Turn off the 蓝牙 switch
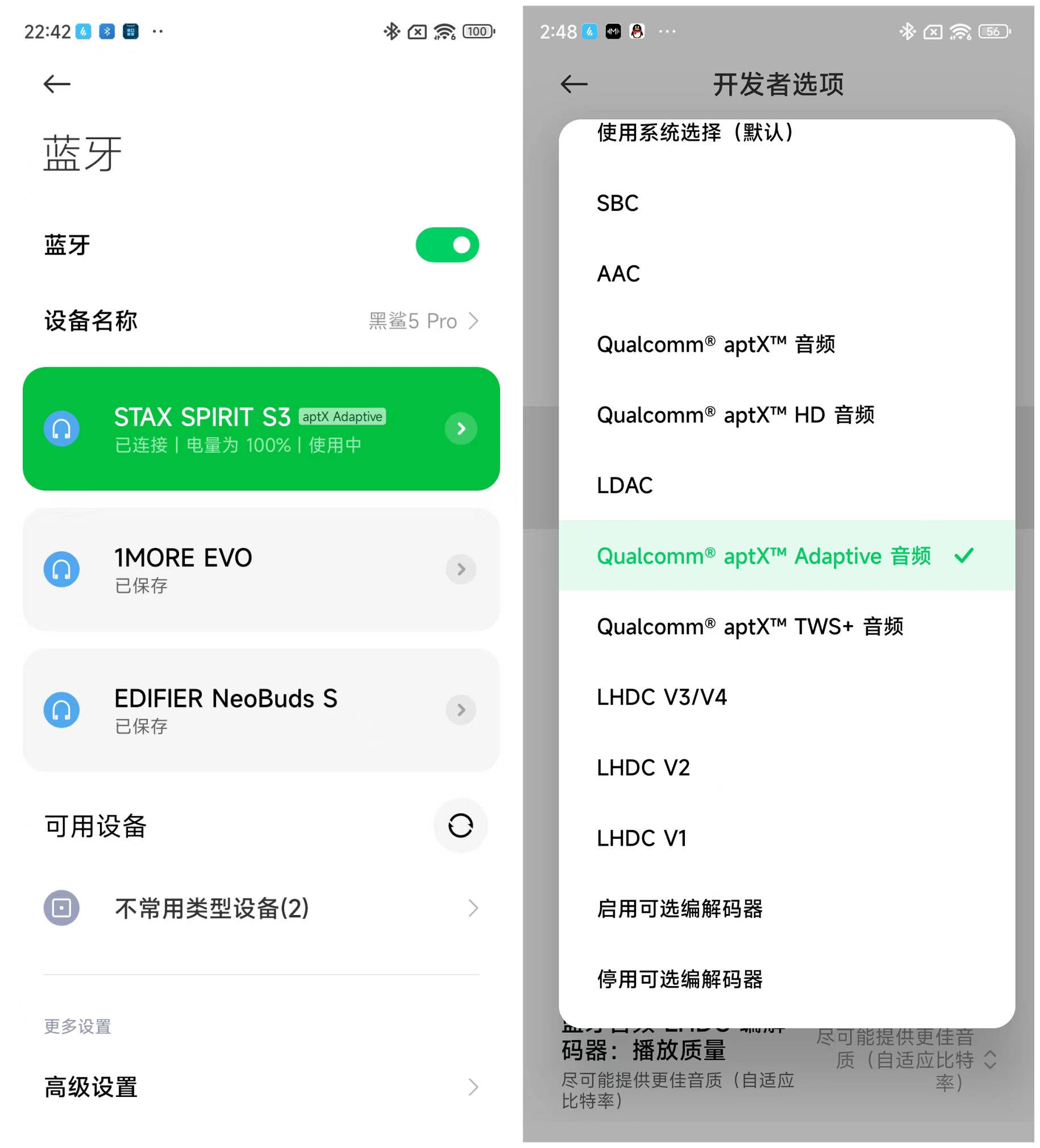This screenshot has width=1040, height=1148. (x=447, y=245)
